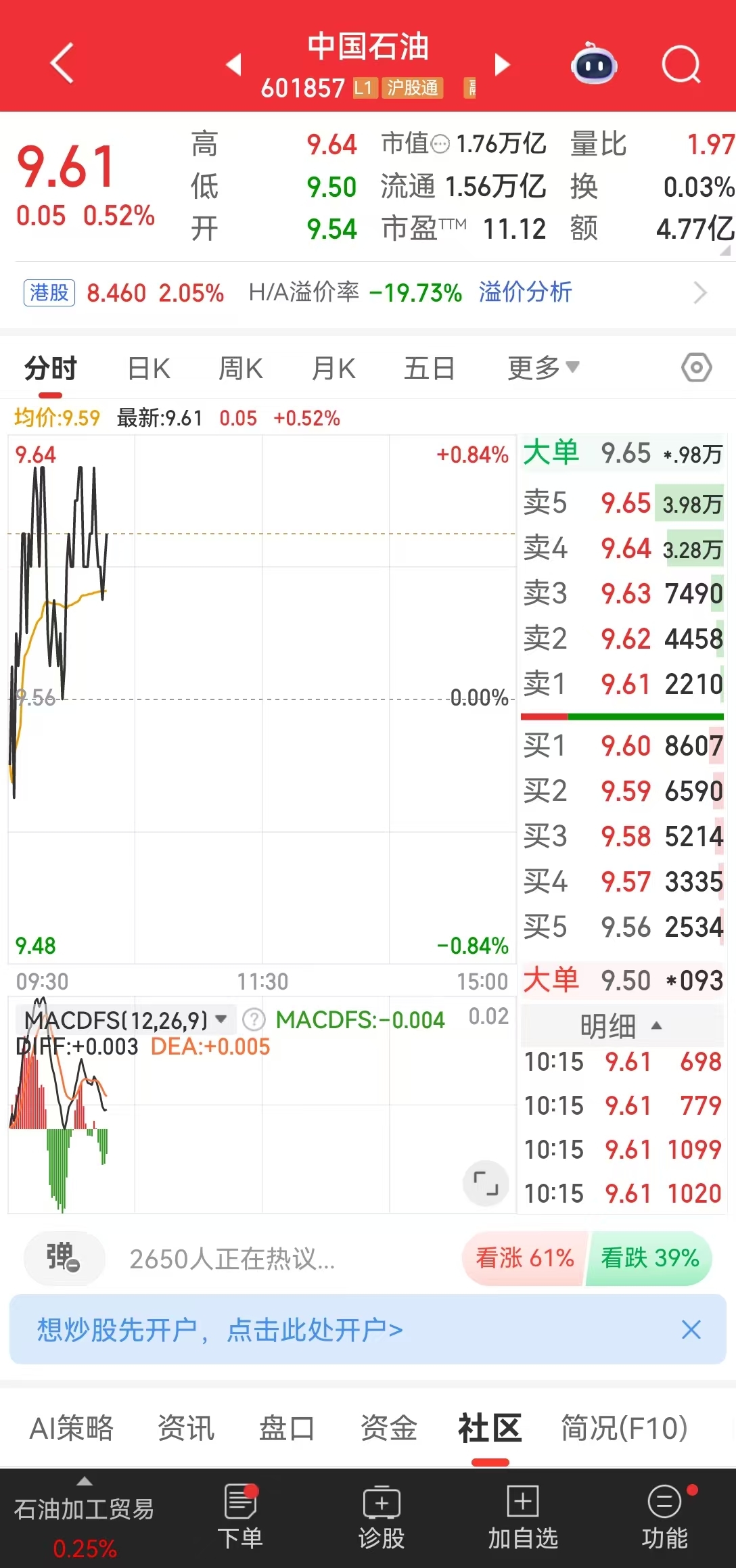The height and width of the screenshot is (1568, 736).
Task: Vote 看涨 bullish
Action: (x=524, y=1258)
